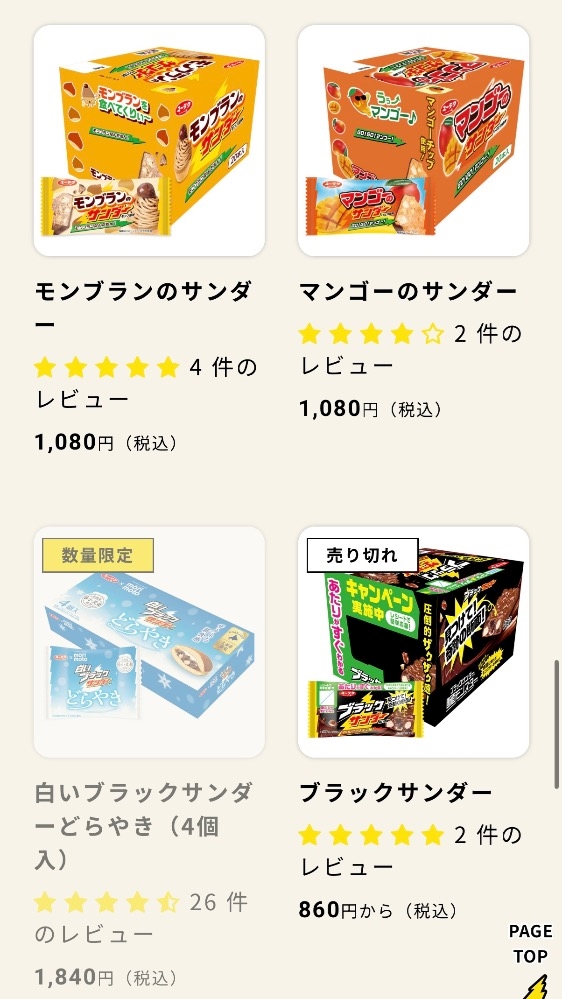This screenshot has width=562, height=999.
Task: Open the モンブランのサンダー product image
Action: tap(149, 141)
